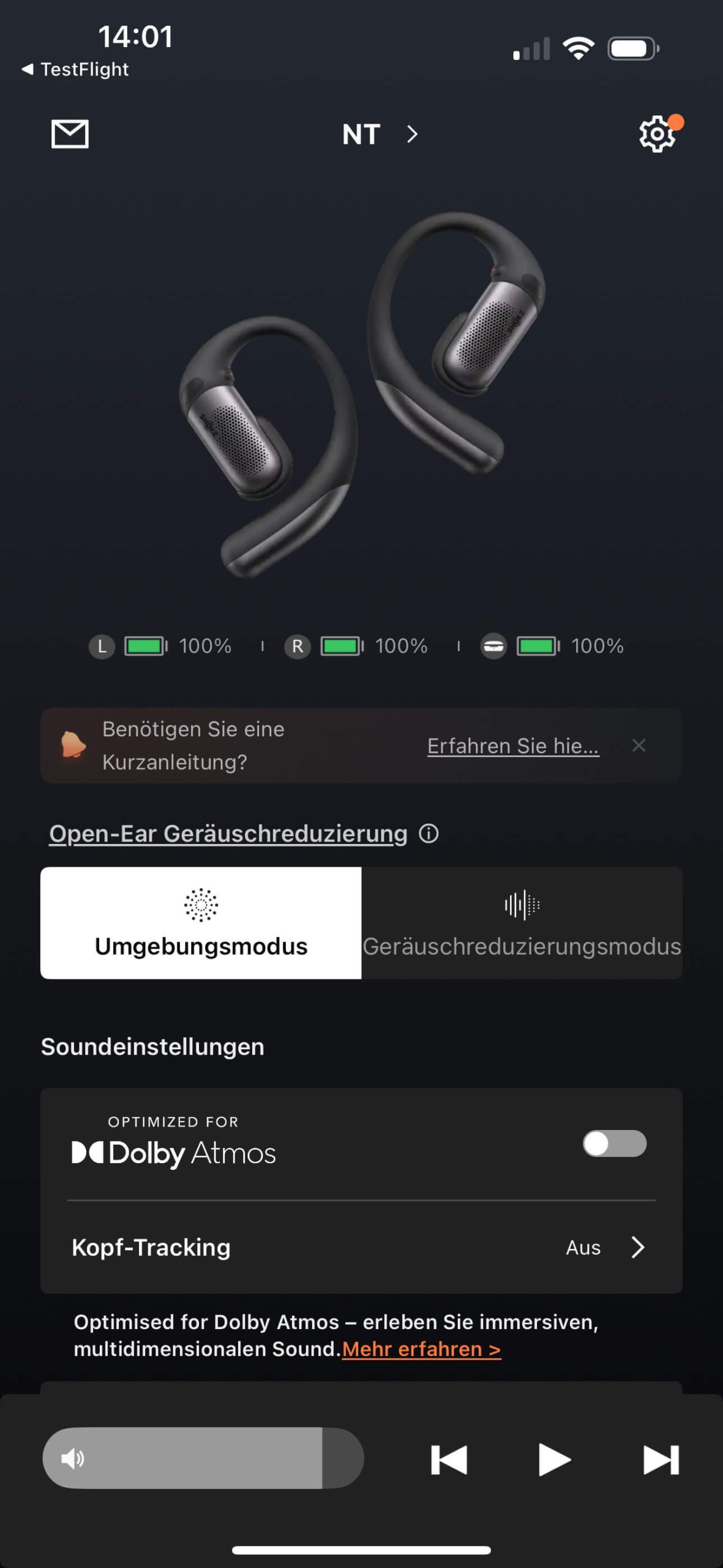Start playback with the play button

coord(554,1460)
